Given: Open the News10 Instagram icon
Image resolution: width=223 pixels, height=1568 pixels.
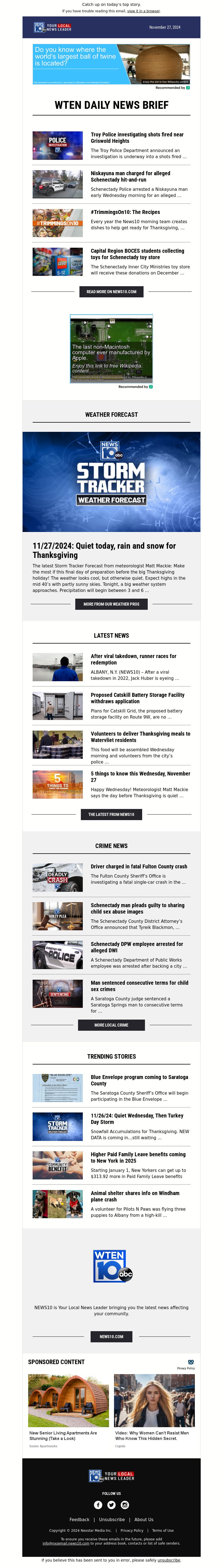Looking at the screenshot, I should coord(125,1505).
